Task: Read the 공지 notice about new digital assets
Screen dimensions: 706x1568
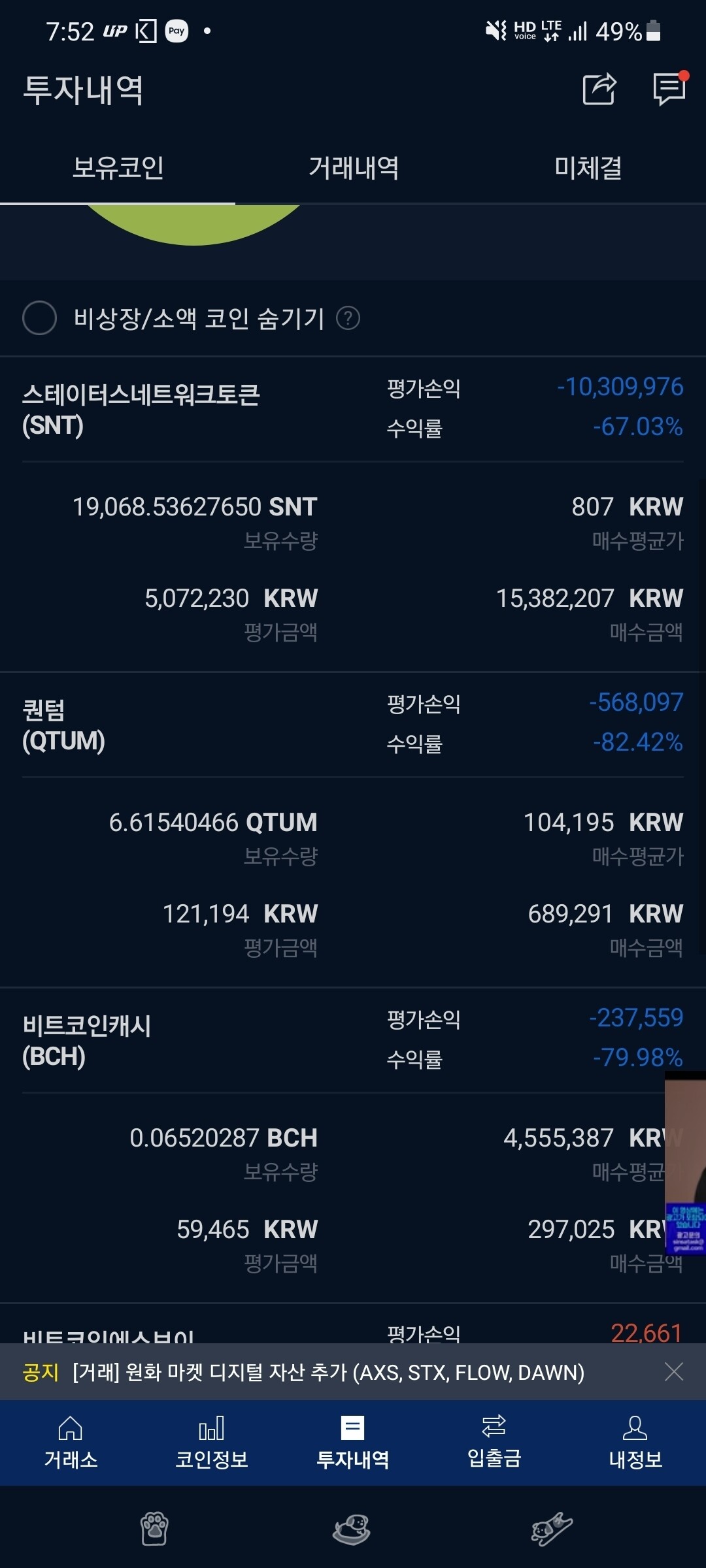Action: coord(327,1373)
